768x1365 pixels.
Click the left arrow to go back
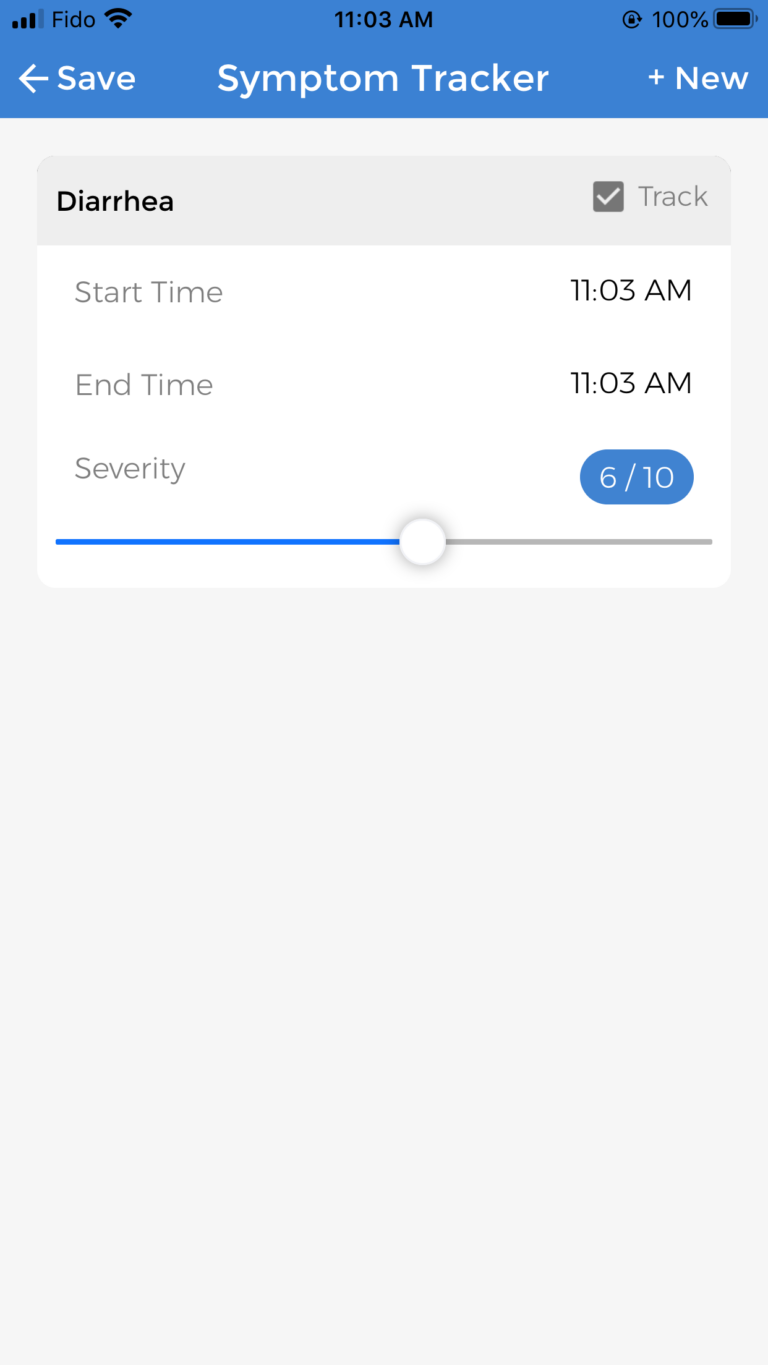pos(33,78)
